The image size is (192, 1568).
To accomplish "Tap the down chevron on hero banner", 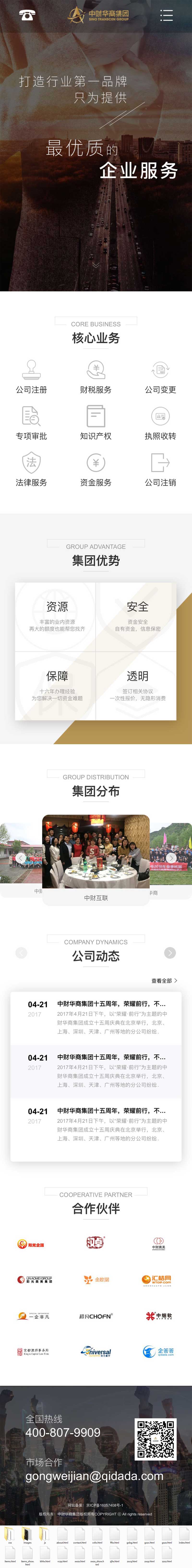I will (96, 265).
